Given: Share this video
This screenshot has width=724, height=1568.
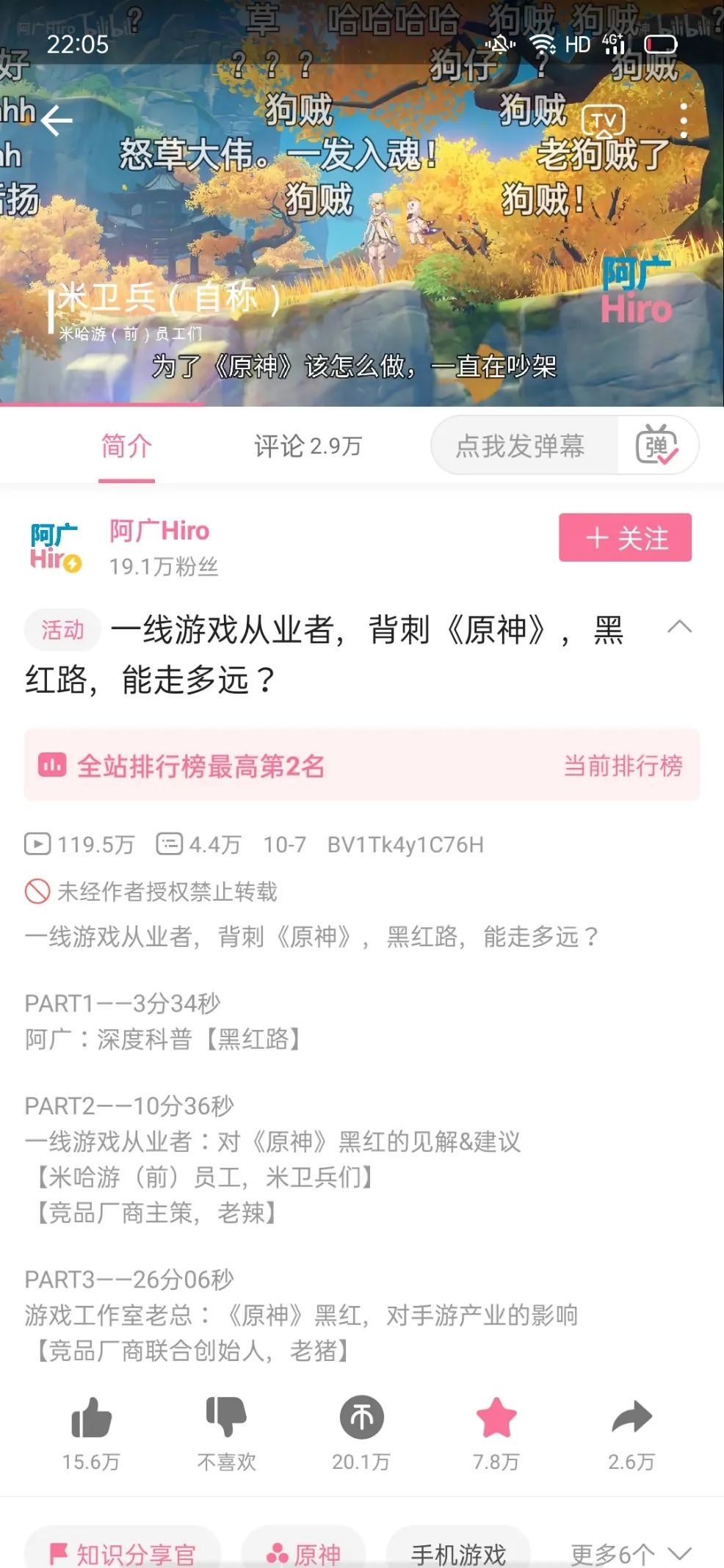Looking at the screenshot, I should click(x=631, y=1417).
